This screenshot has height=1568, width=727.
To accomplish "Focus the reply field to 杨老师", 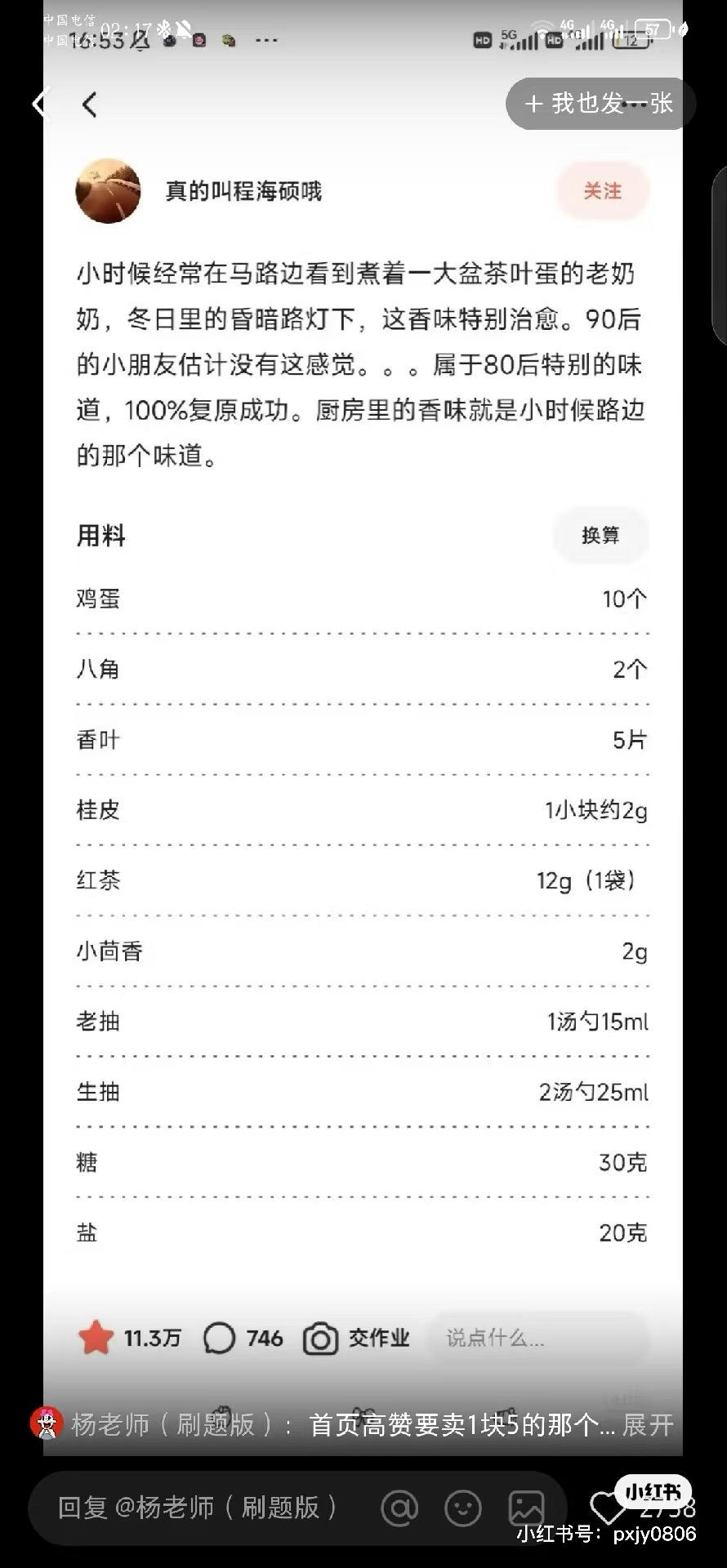I will click(x=200, y=1508).
